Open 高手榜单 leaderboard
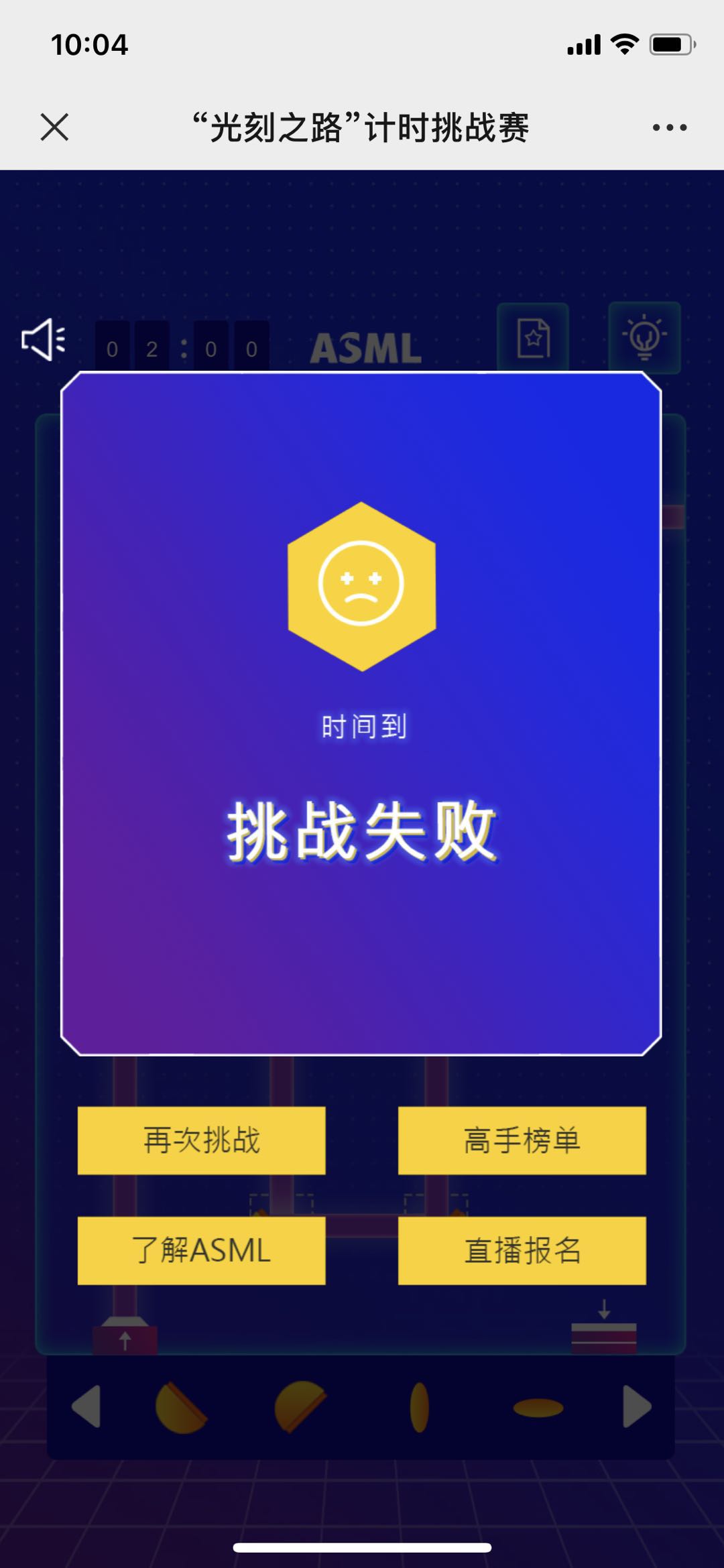 click(522, 1140)
